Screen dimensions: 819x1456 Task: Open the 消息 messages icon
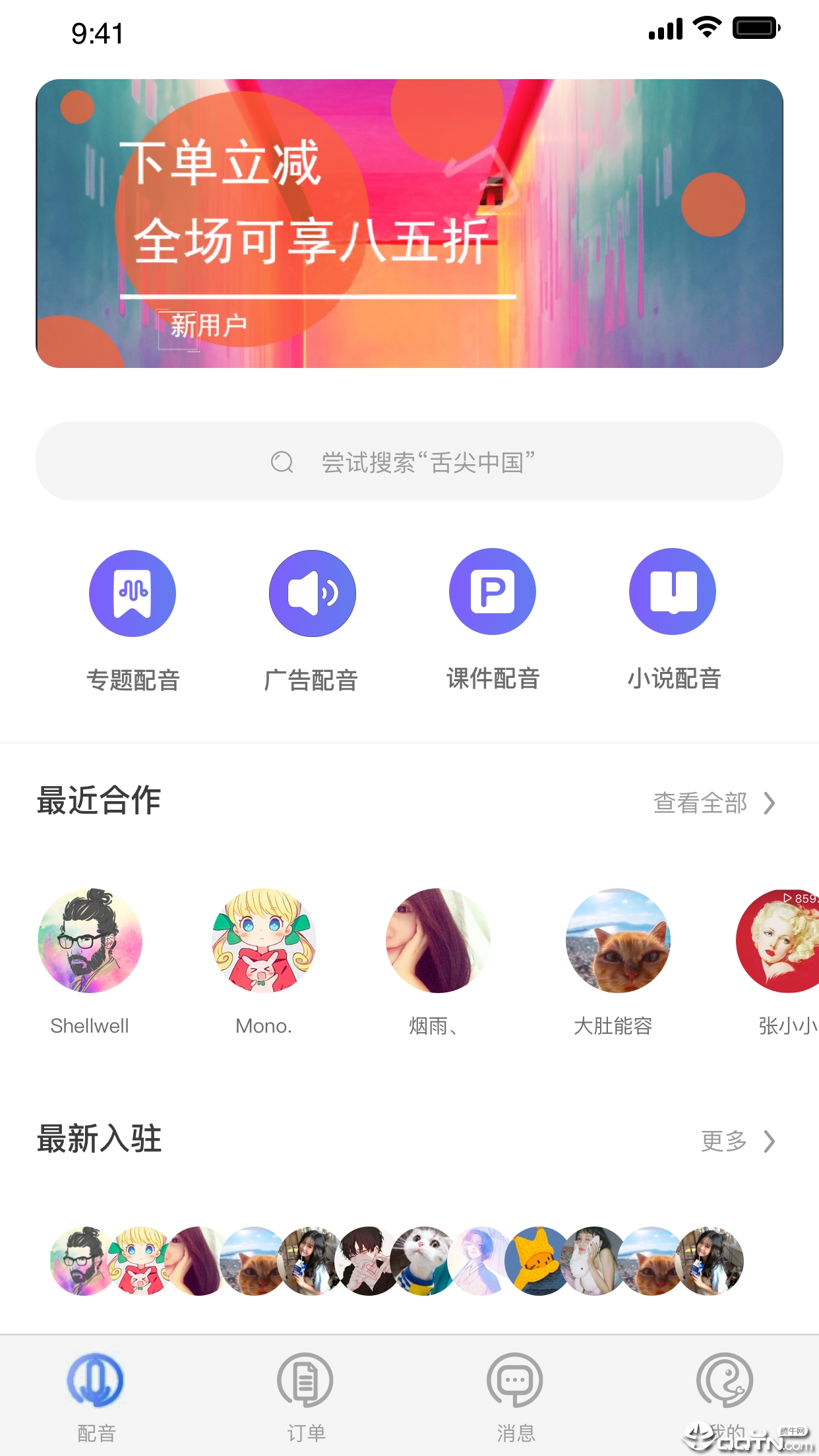coord(515,1380)
